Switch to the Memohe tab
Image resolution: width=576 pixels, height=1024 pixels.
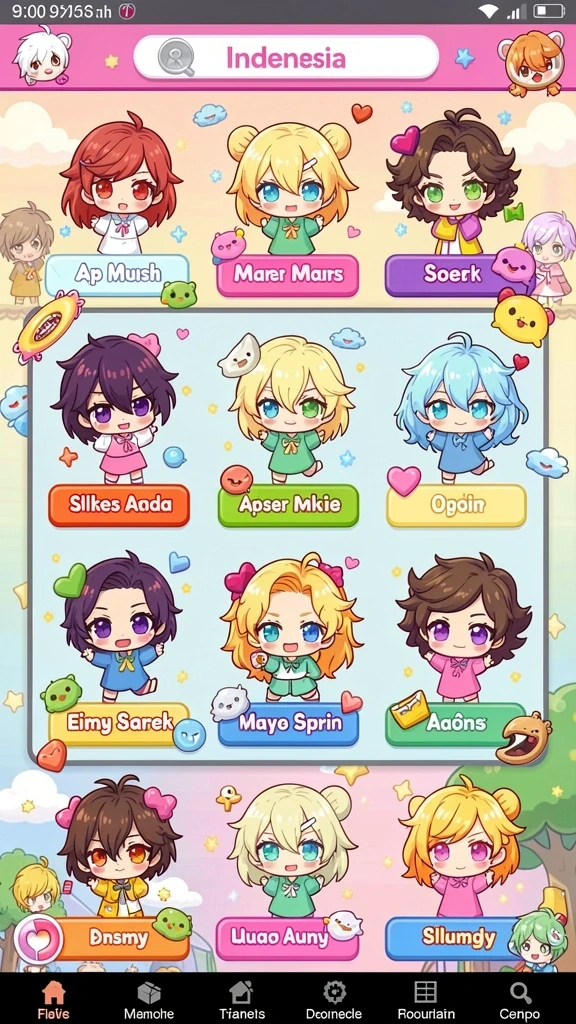pos(149,999)
